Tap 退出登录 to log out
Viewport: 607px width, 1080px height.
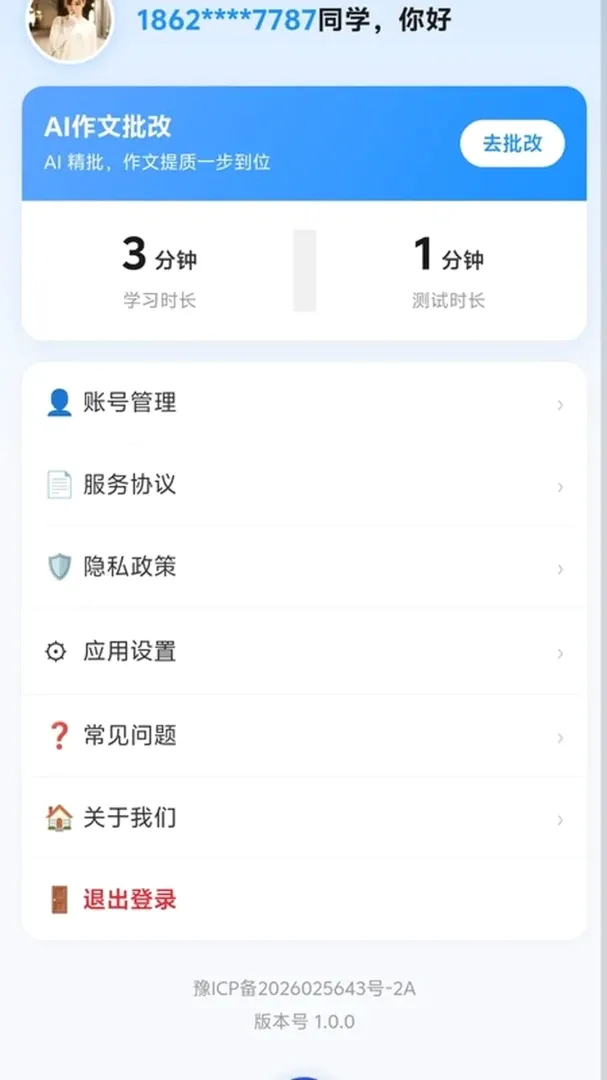coord(304,900)
